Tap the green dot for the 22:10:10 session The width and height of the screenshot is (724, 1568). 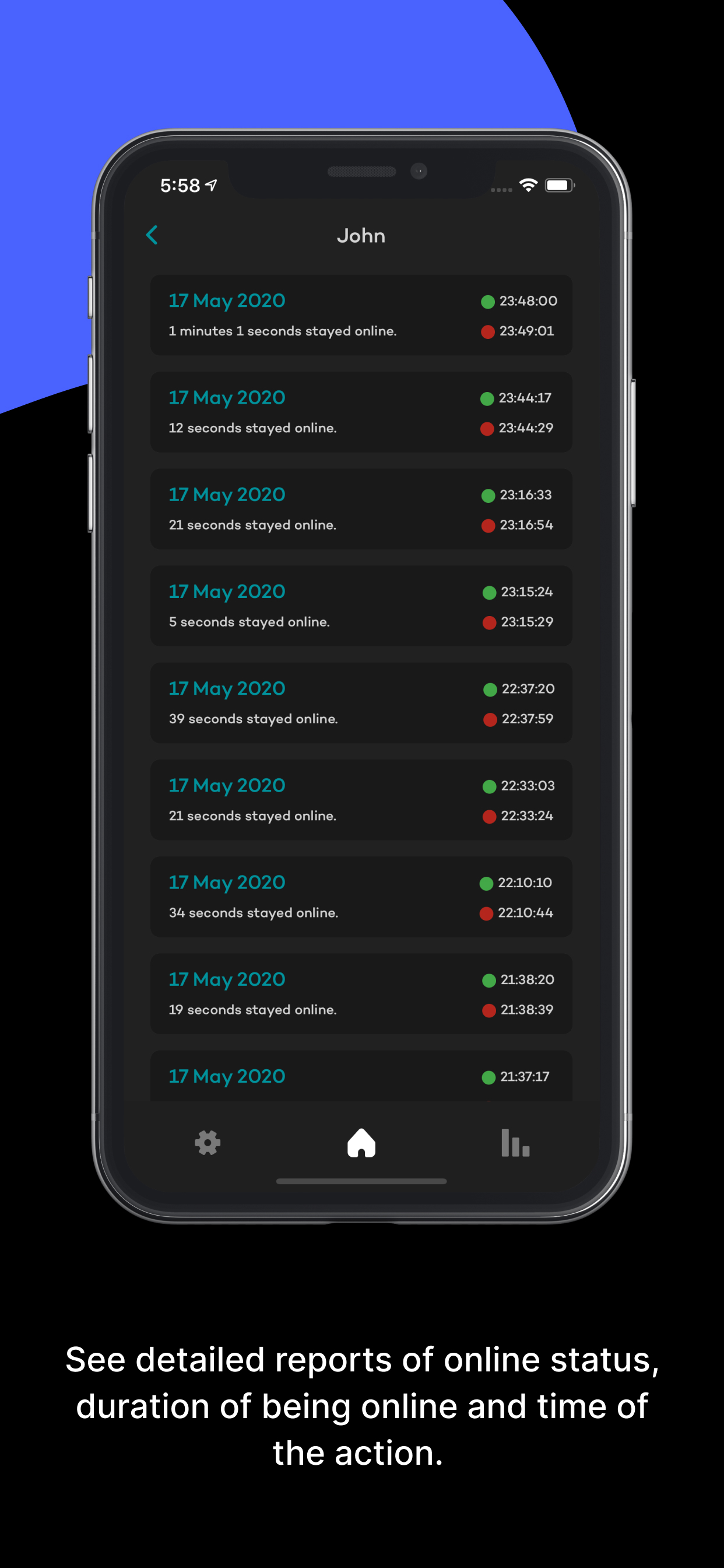coord(486,884)
